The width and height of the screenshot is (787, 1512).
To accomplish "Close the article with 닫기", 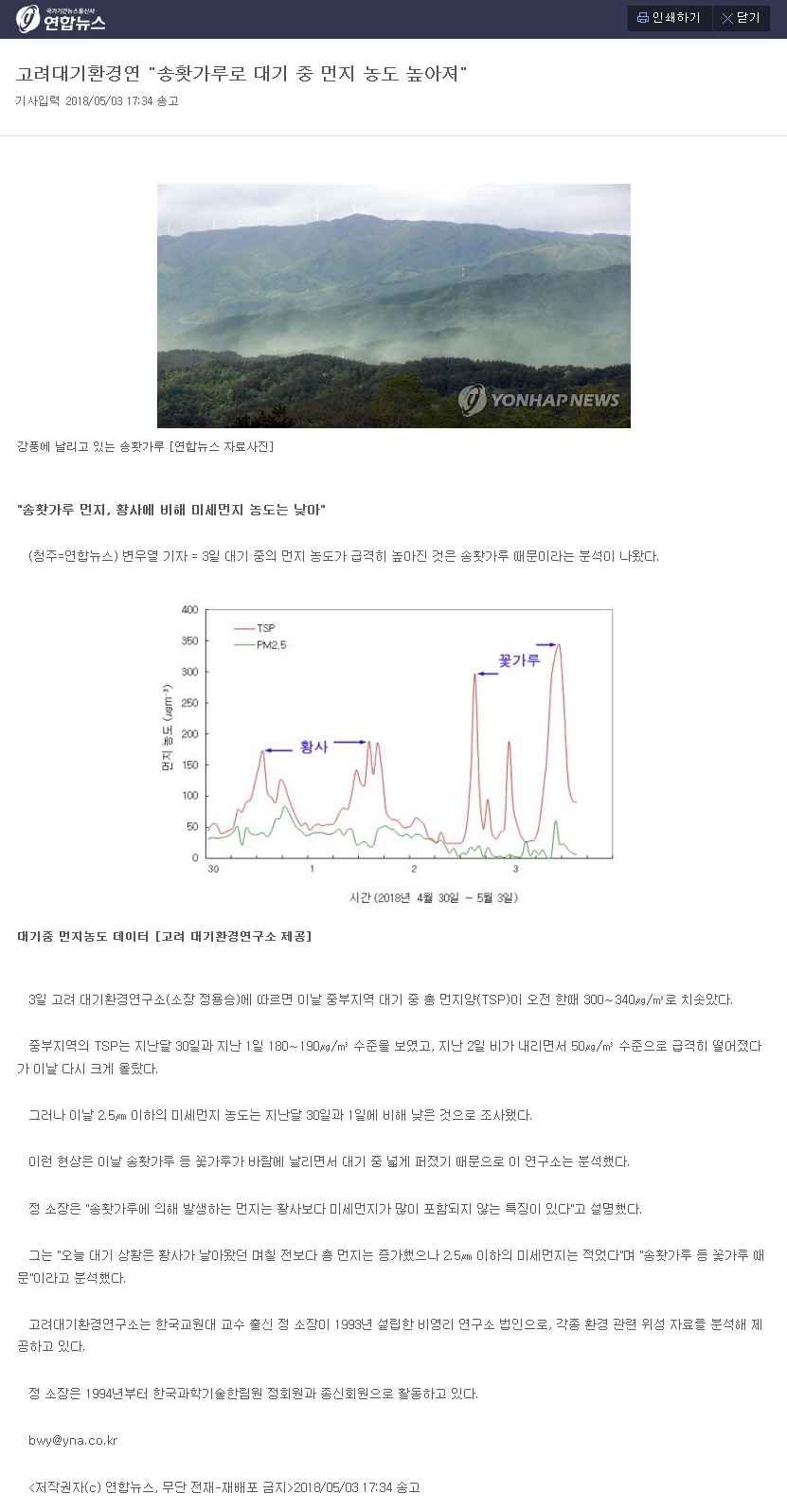I will tap(741, 18).
